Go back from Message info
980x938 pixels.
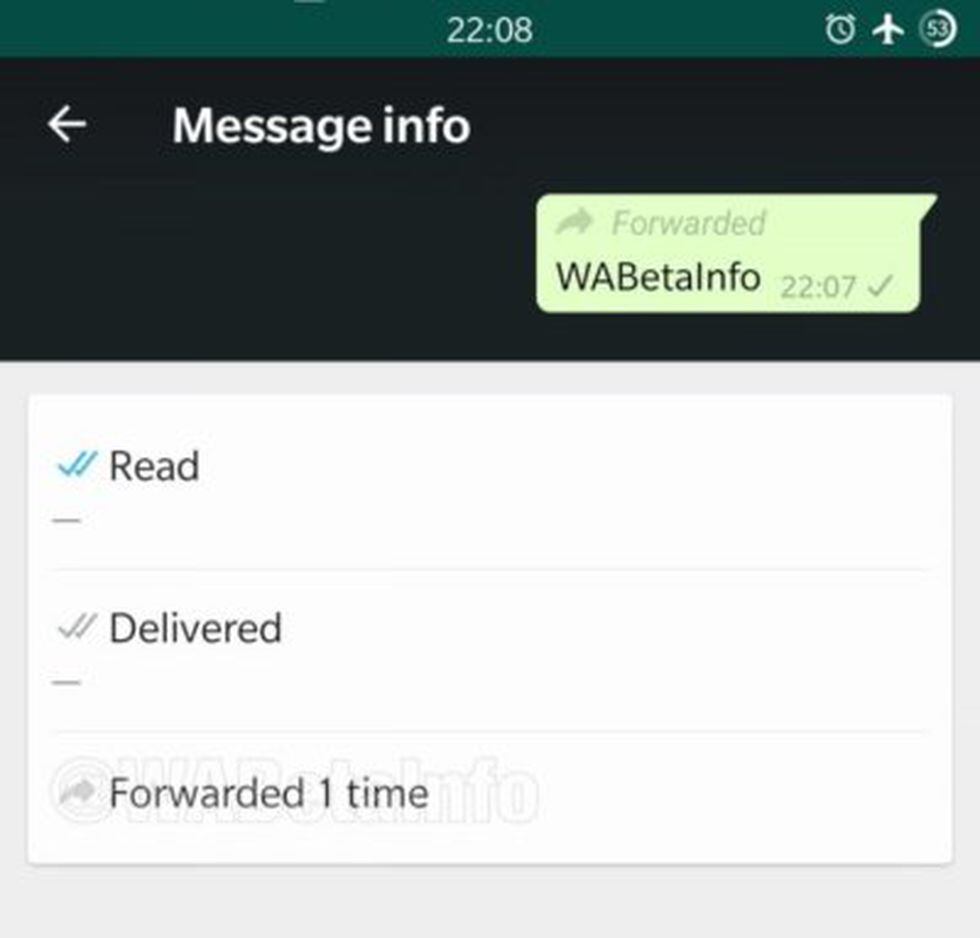point(67,125)
